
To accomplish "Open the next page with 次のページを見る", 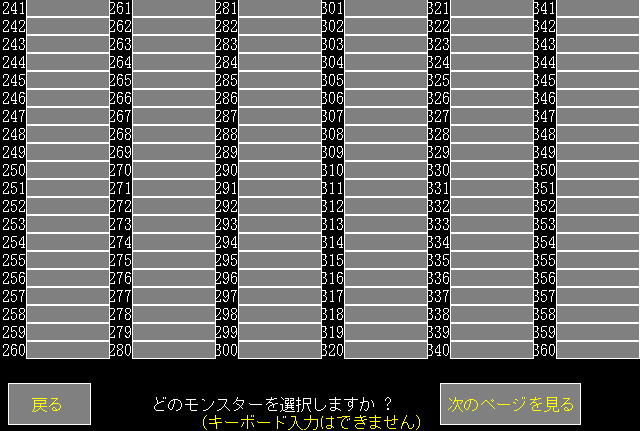I will click(x=510, y=404).
